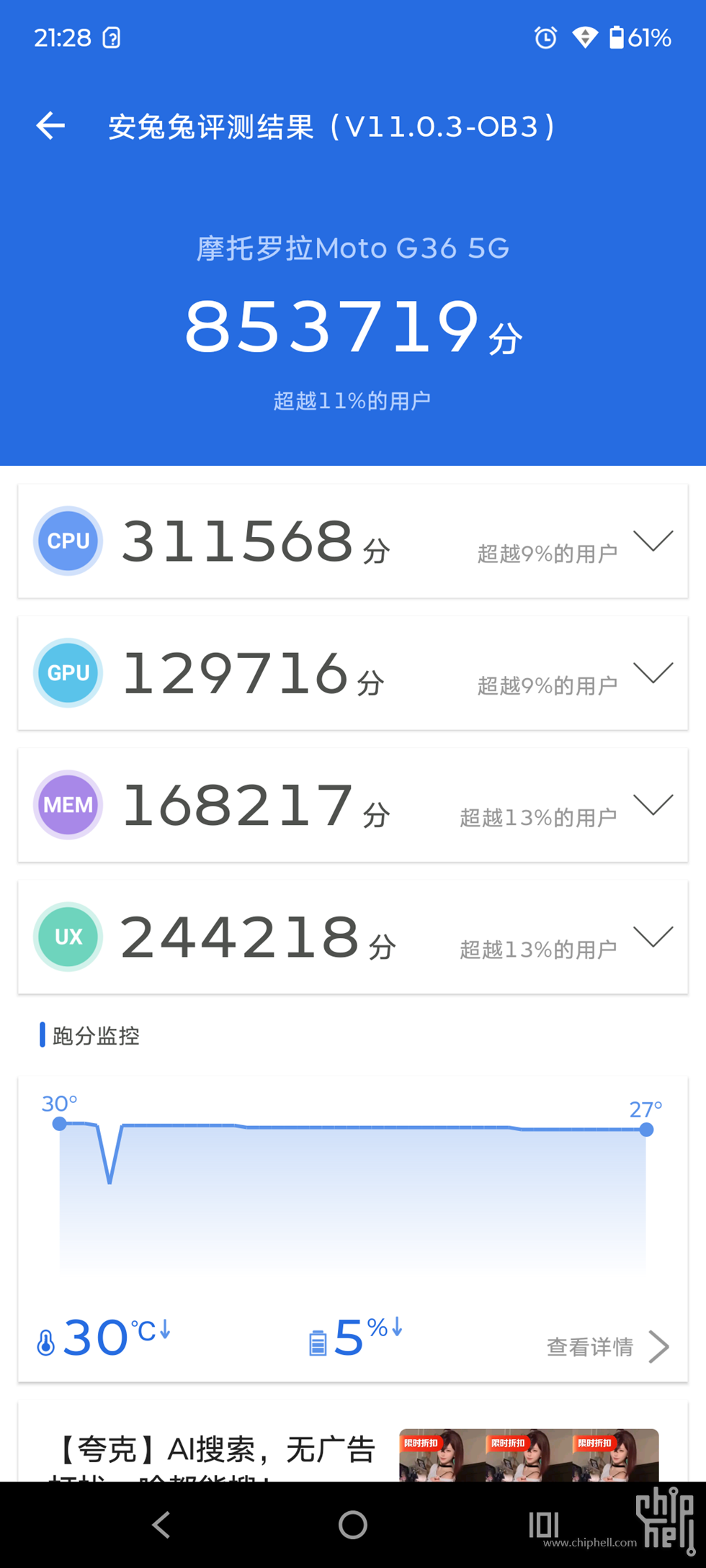Open system recent apps
The width and height of the screenshot is (706, 1568).
pyautogui.click(x=544, y=1524)
